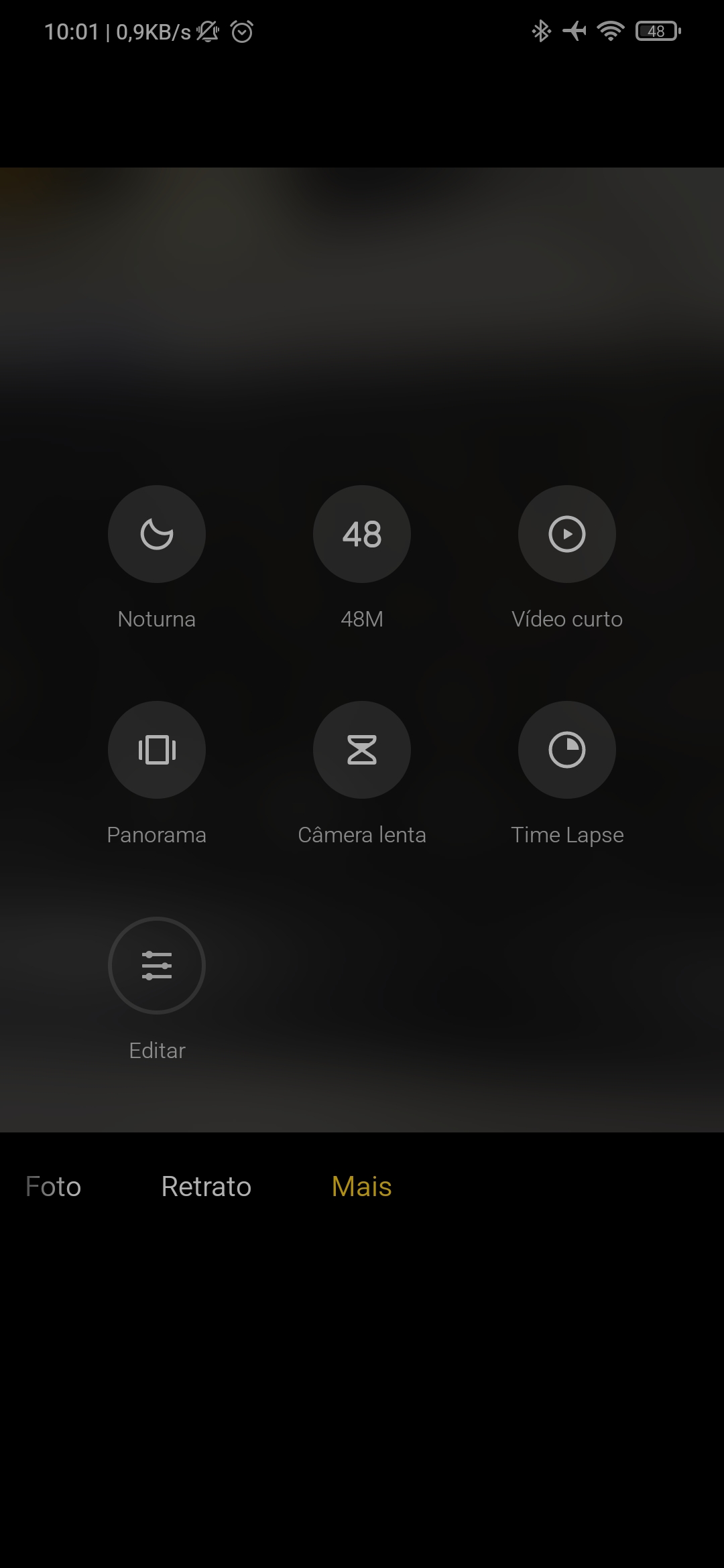
Task: Switch to the Foto tab
Action: [x=53, y=1187]
